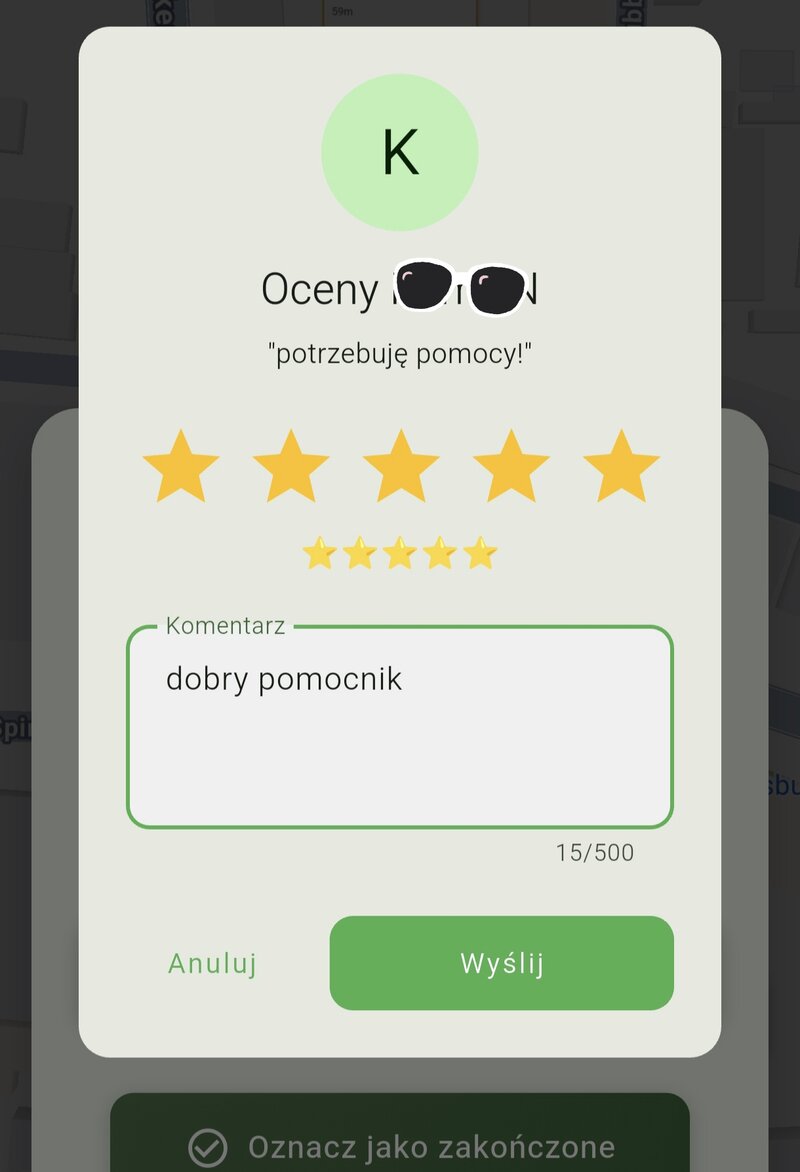Edit the comment saying dobry pomocnik
The image size is (800, 1172).
[284, 678]
